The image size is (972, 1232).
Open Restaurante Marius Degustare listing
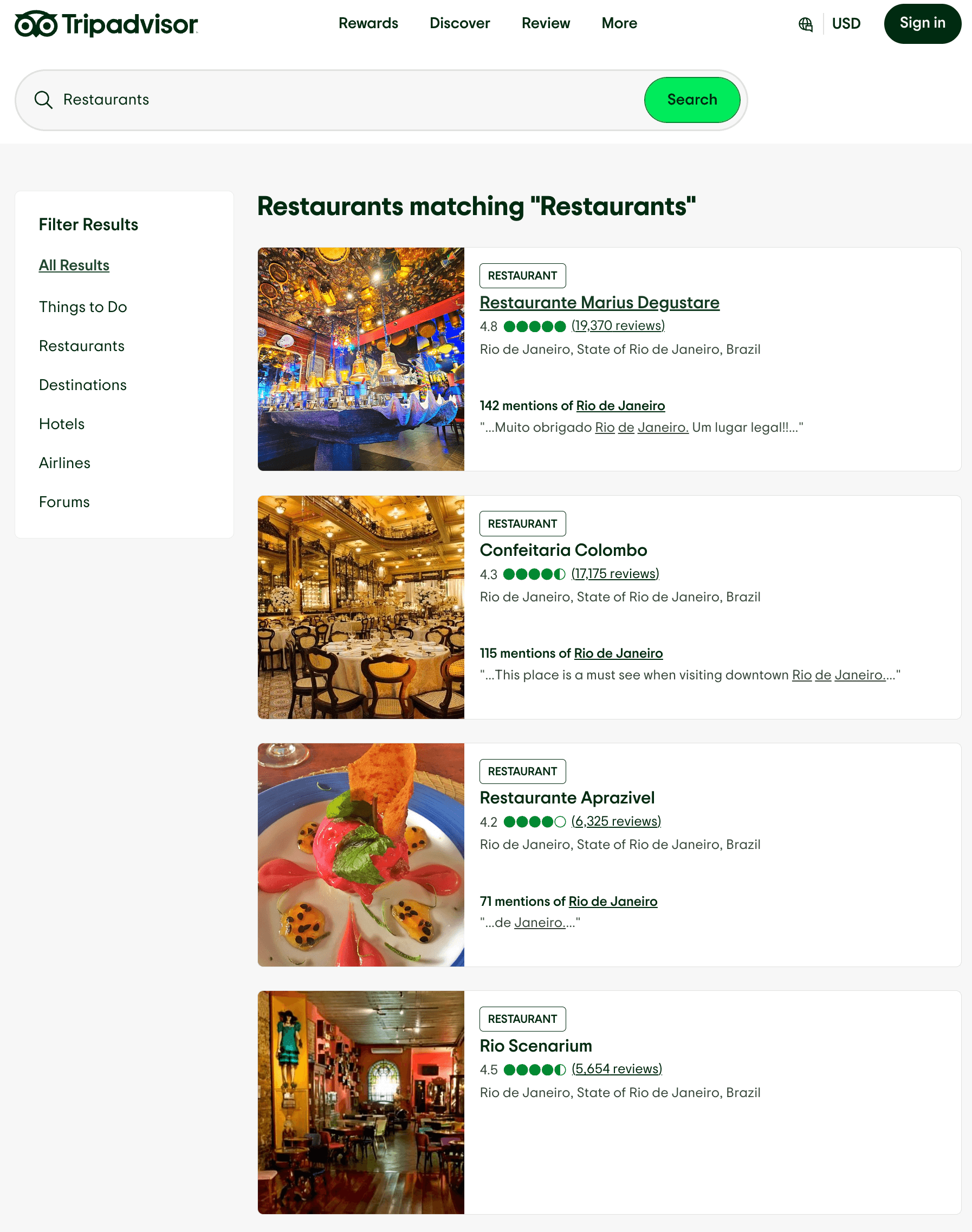click(599, 303)
